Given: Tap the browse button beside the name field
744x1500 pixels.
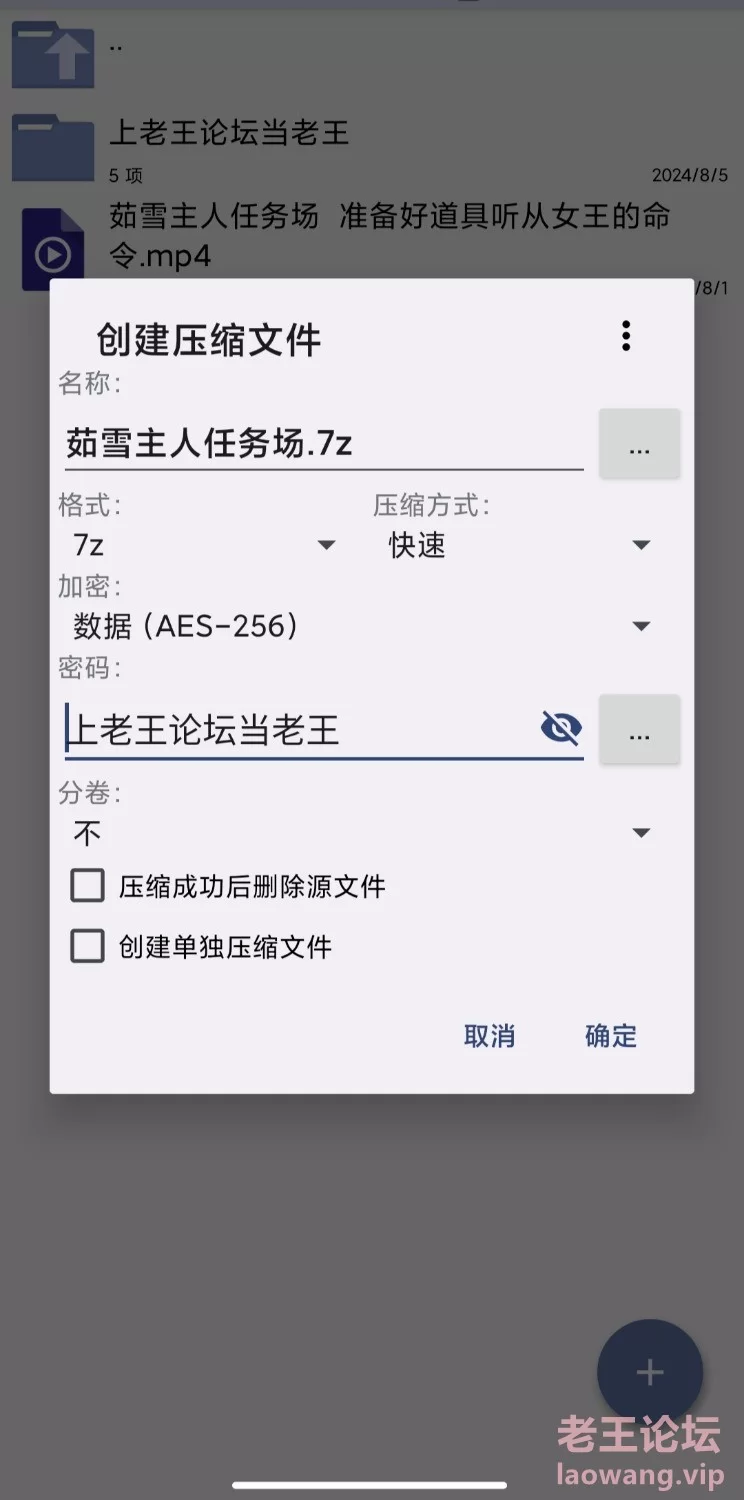Looking at the screenshot, I should [640, 444].
